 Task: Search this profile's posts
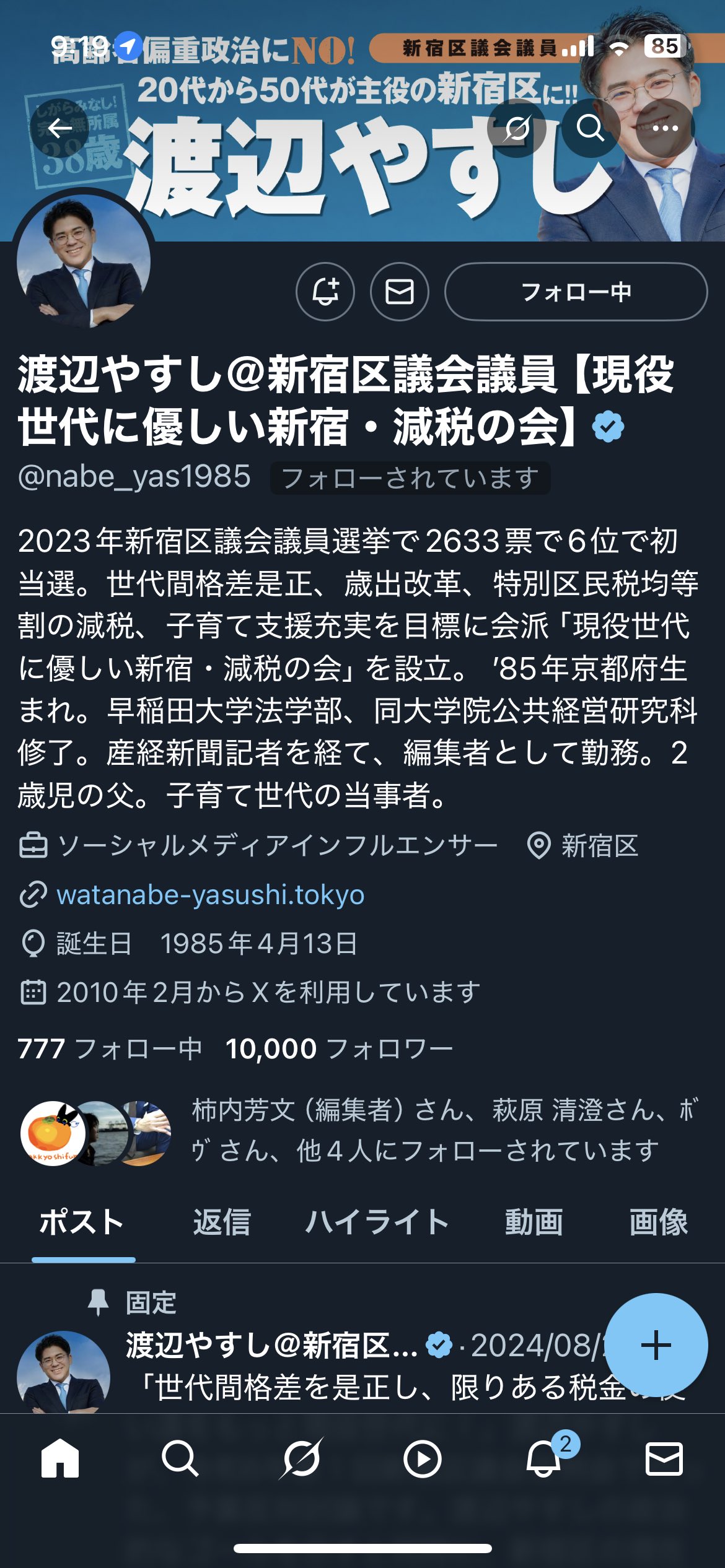590,128
